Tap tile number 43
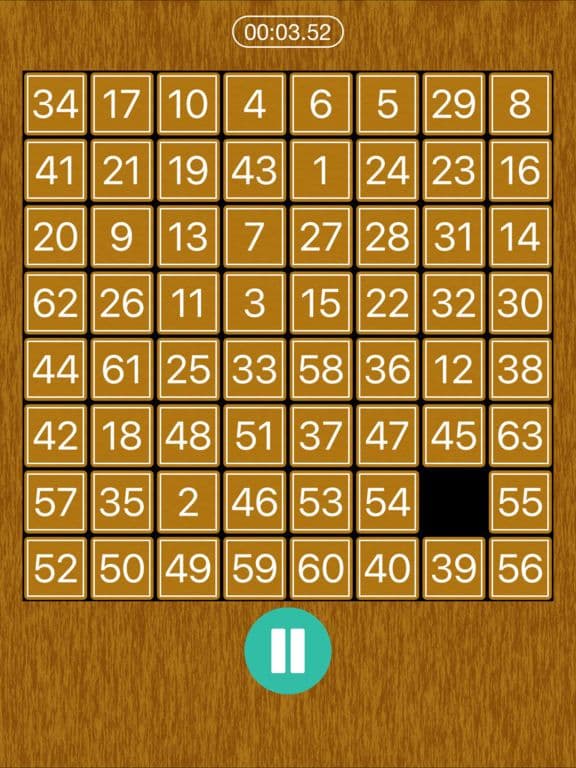This screenshot has width=576, height=768. pos(254,170)
